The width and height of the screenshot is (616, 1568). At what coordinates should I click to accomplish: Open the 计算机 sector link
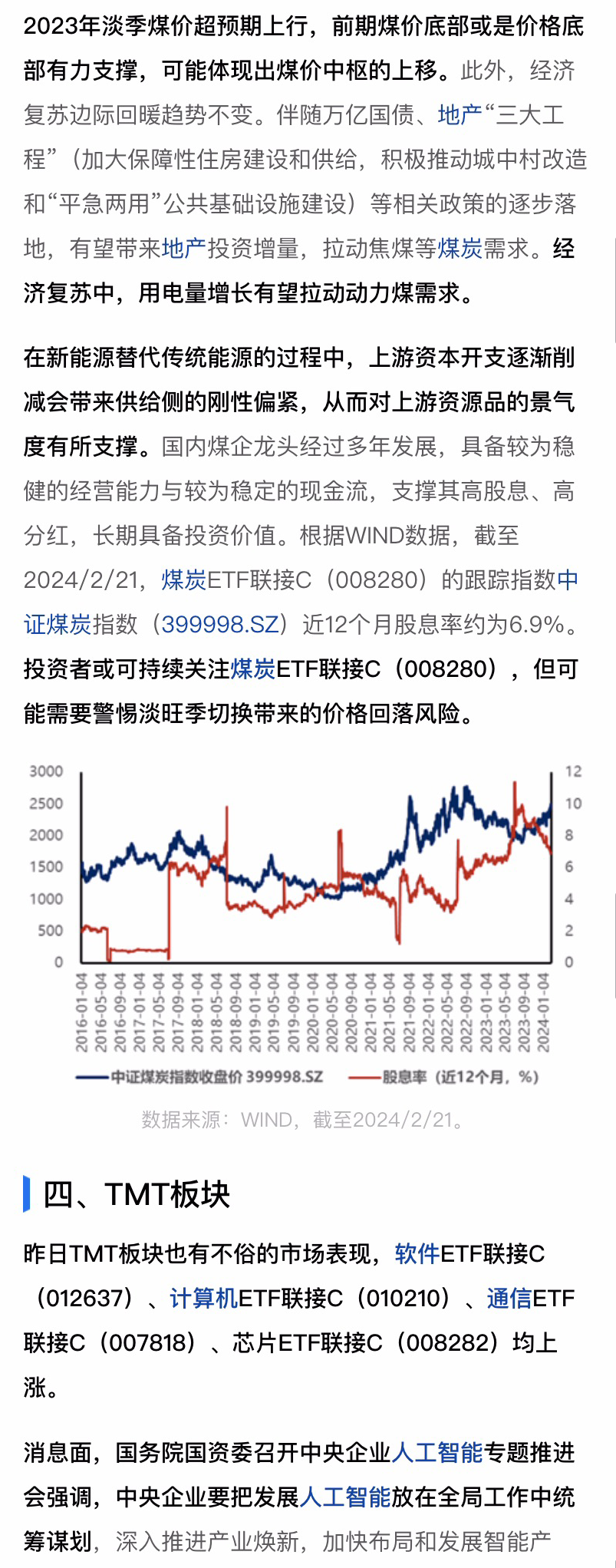(x=203, y=1299)
